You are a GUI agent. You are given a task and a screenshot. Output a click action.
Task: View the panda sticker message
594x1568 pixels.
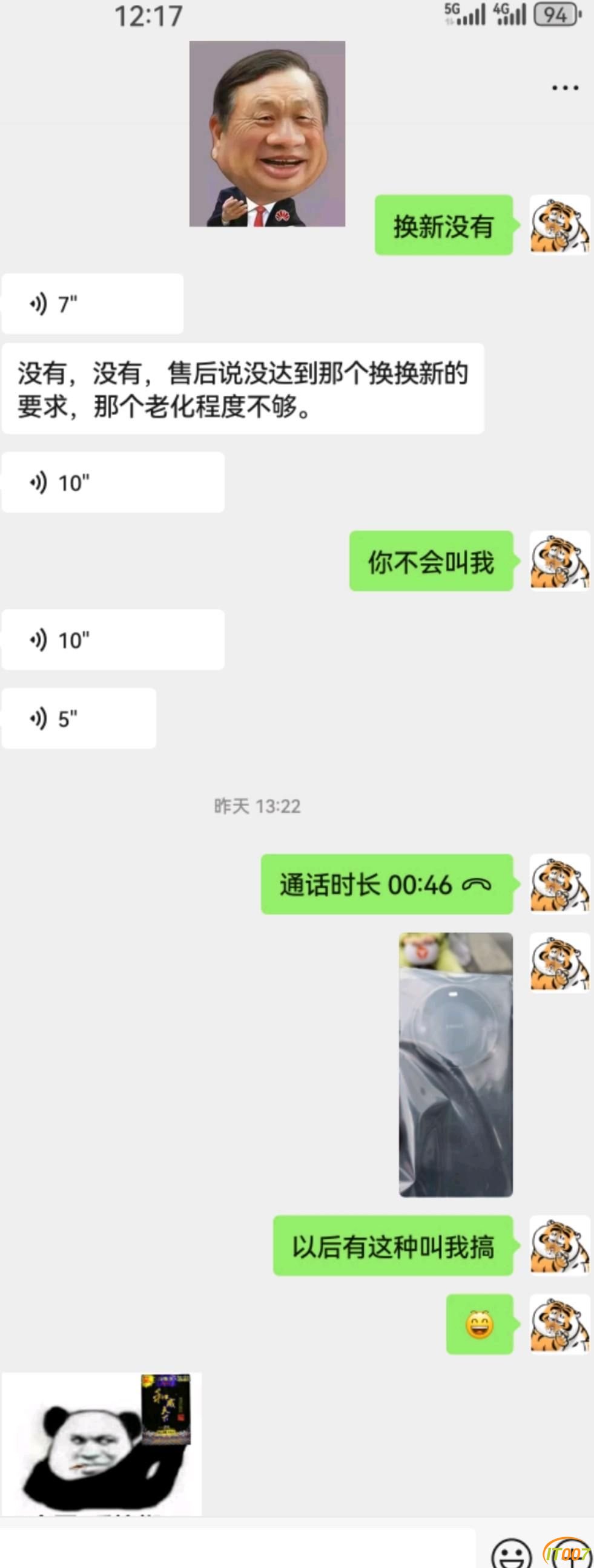coord(102,1444)
